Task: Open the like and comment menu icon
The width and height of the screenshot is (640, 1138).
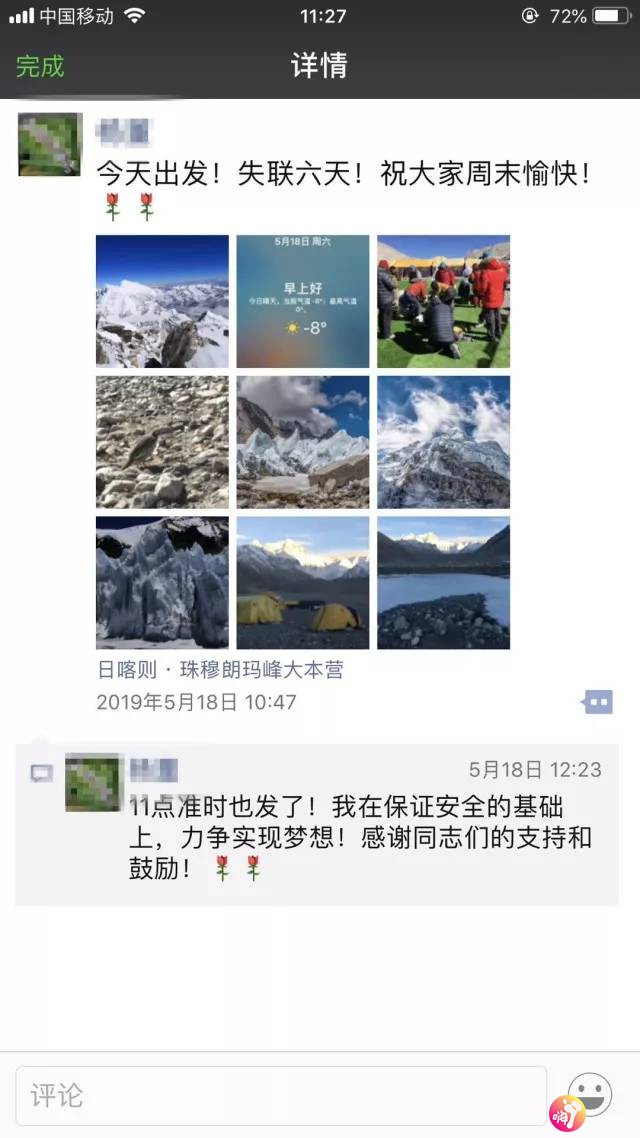Action: (x=597, y=702)
